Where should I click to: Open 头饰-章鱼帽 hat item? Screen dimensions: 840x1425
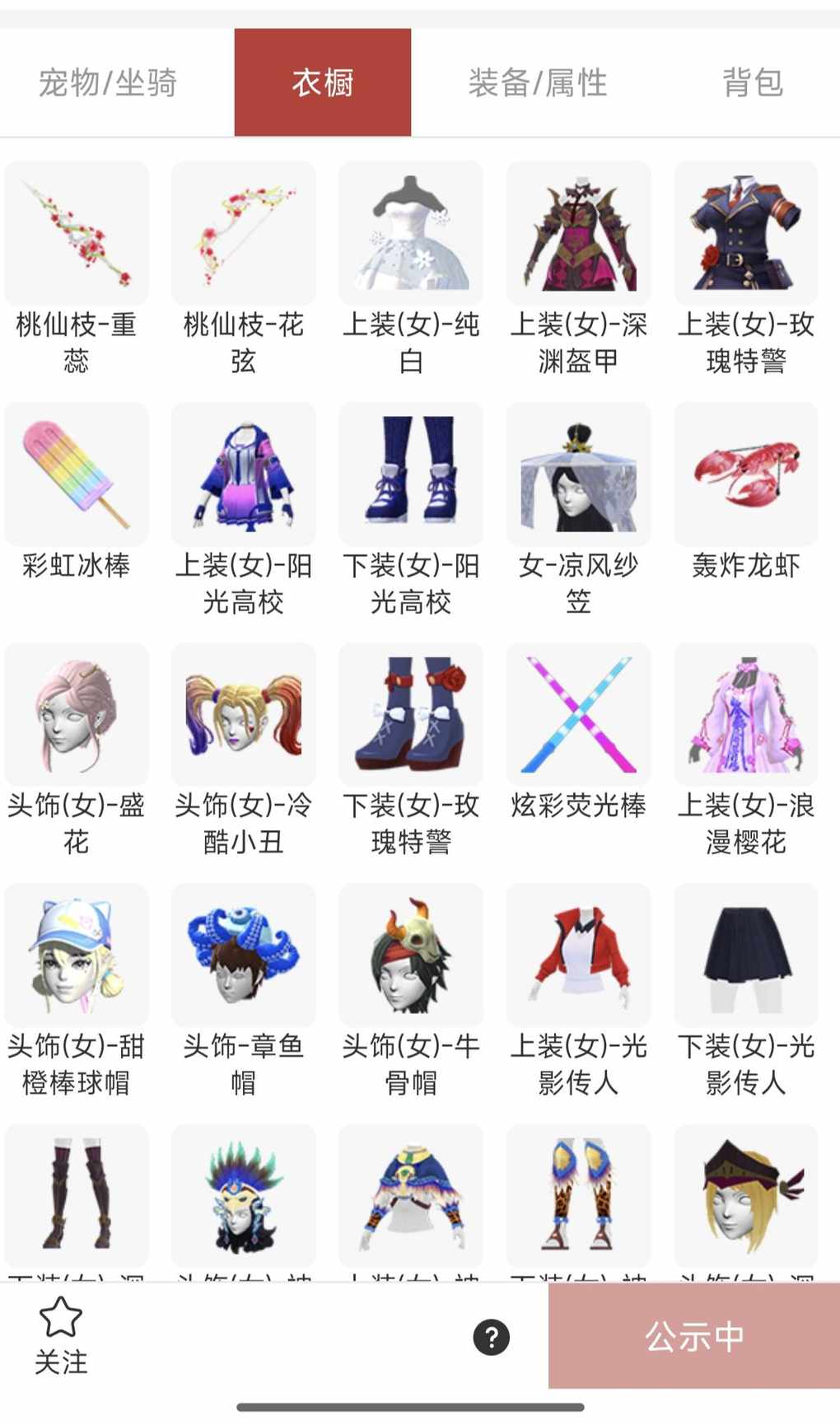pos(244,955)
